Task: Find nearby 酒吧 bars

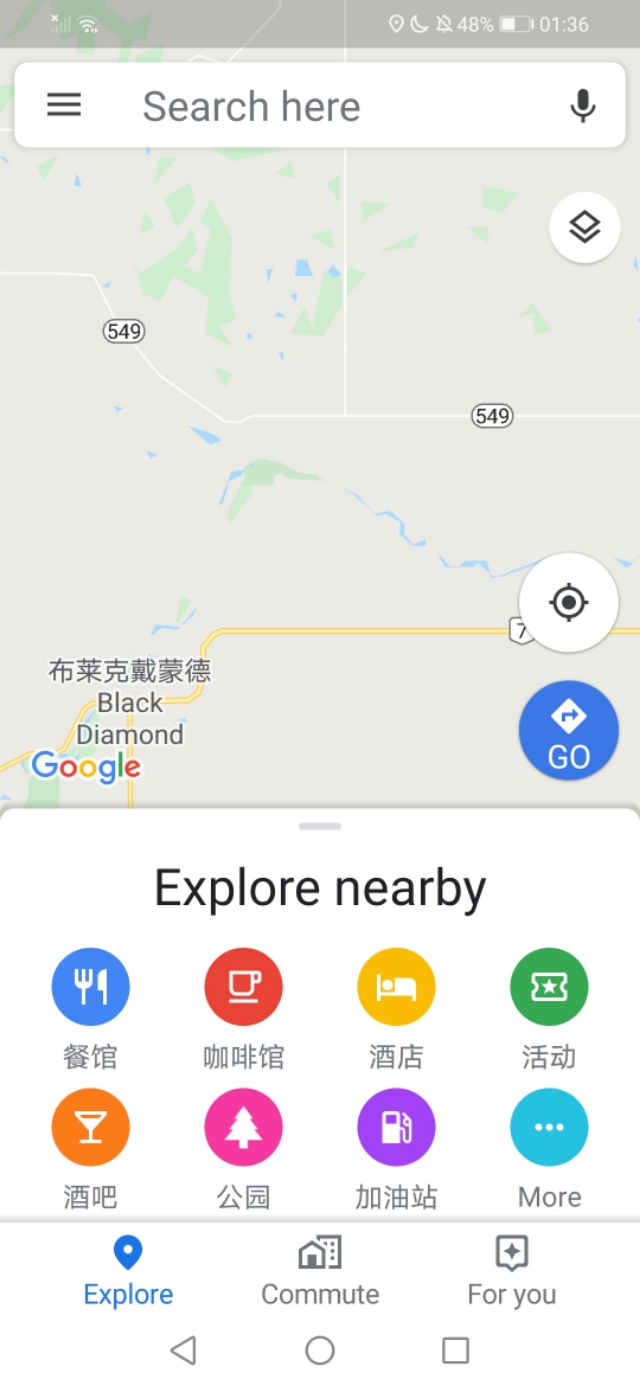Action: 91,1128
